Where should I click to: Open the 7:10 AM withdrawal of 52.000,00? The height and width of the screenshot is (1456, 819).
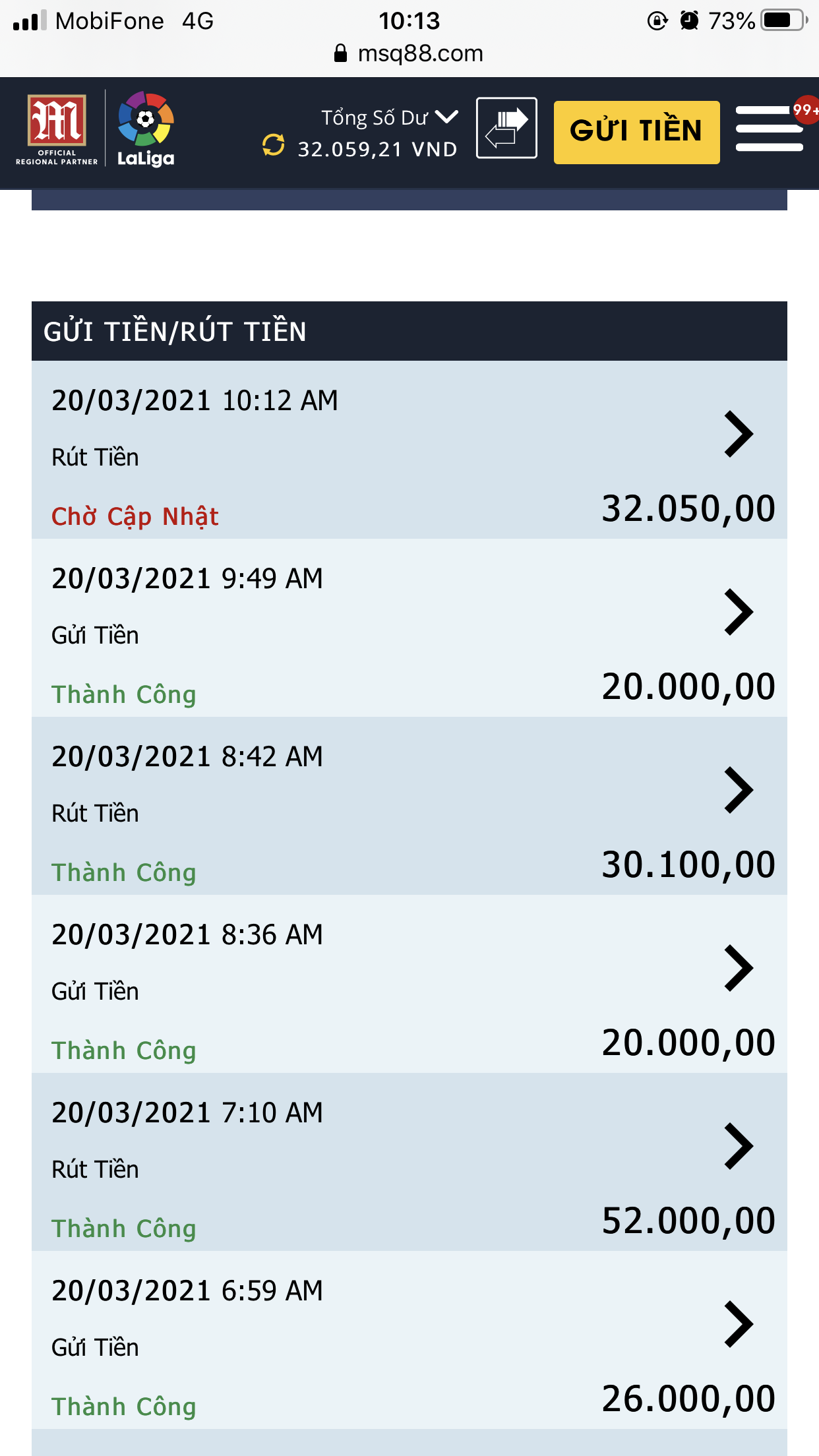coord(409,1162)
